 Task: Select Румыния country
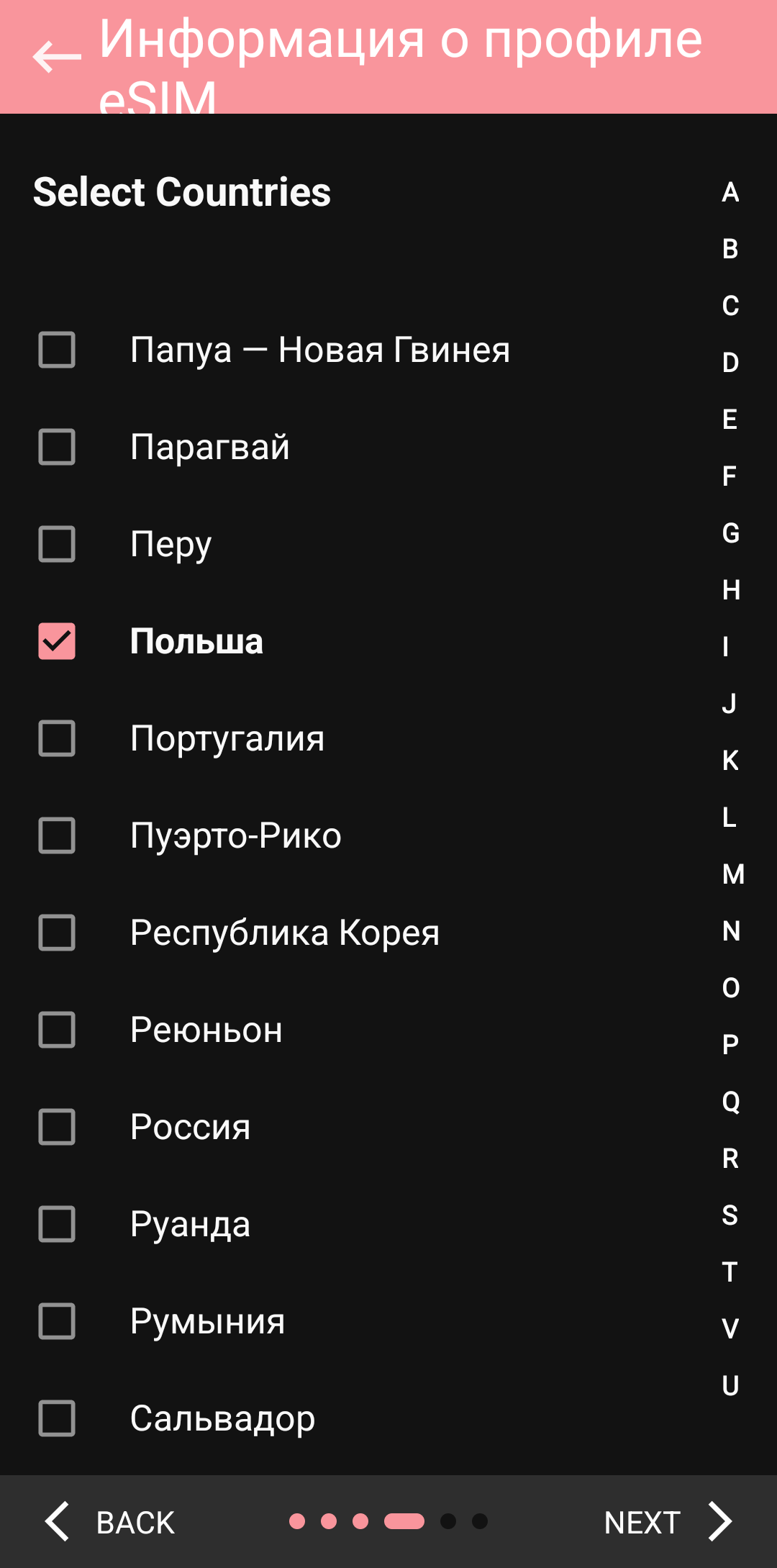(207, 1321)
